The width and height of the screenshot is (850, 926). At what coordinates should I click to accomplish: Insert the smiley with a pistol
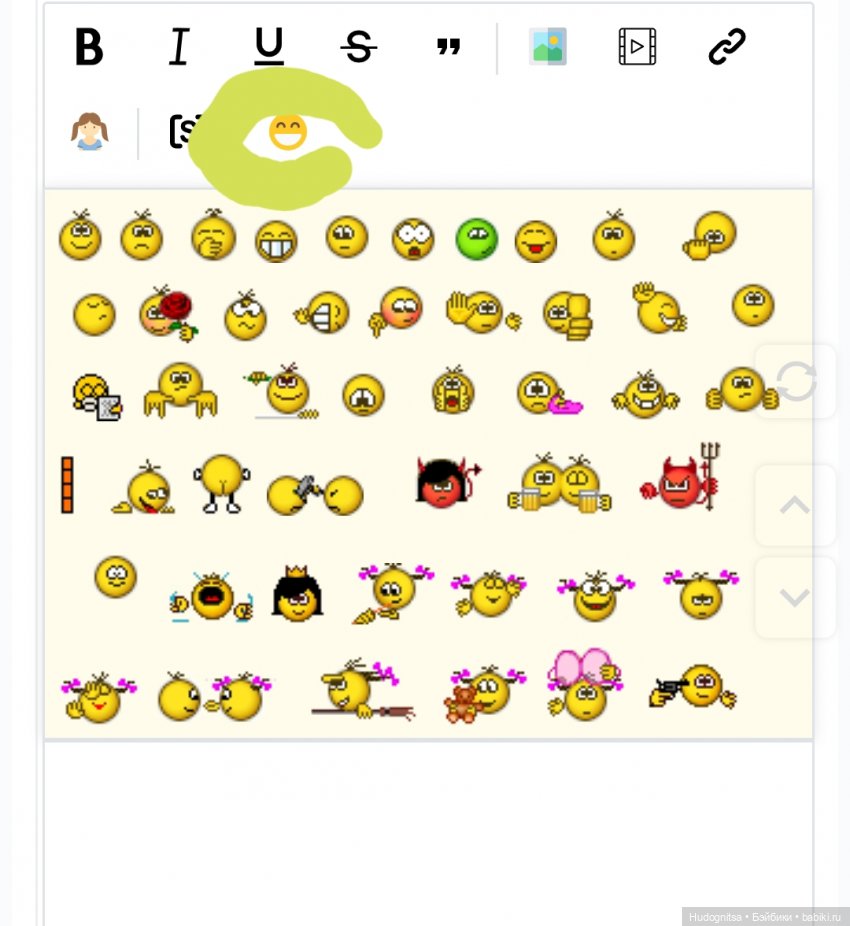(x=693, y=689)
